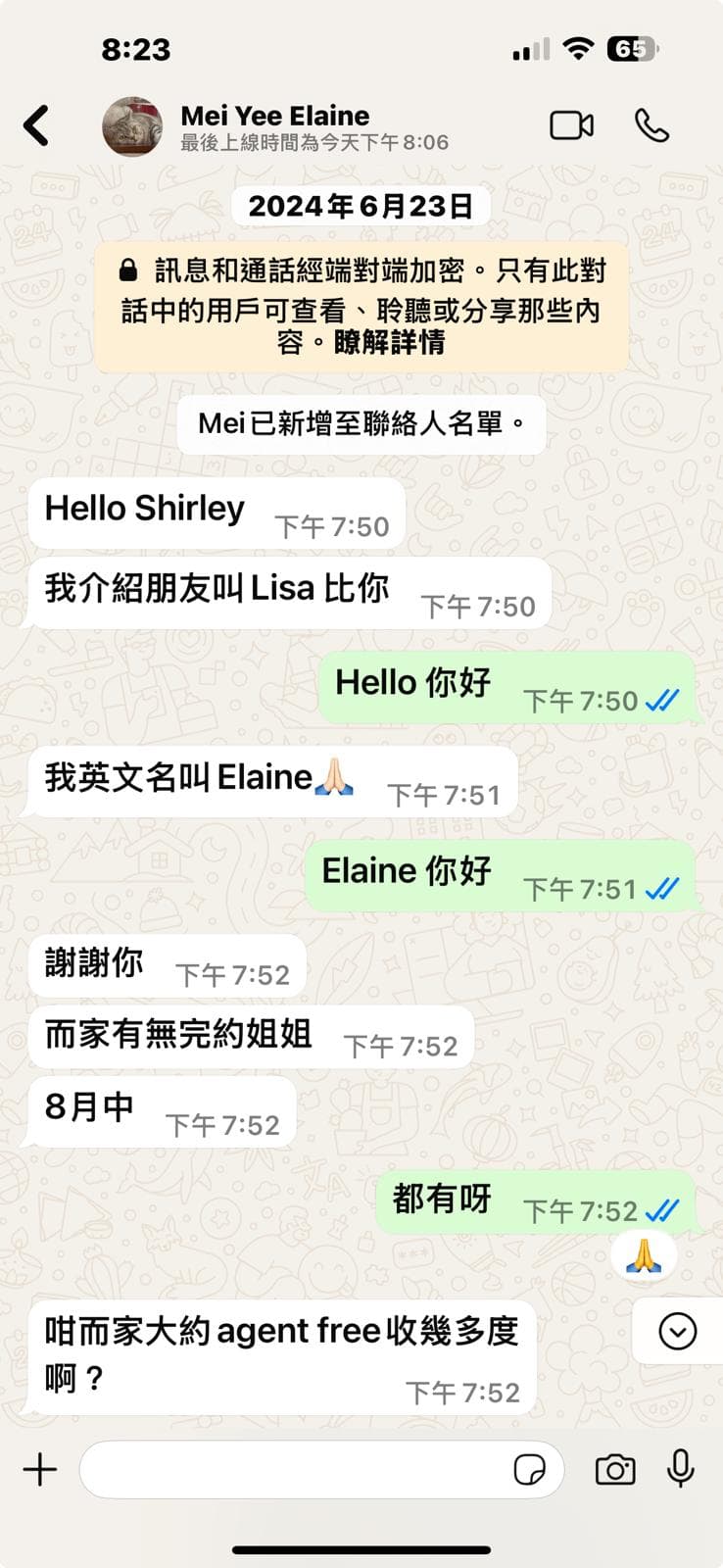723x1568 pixels.
Task: Open the camera to send a photo
Action: point(615,1469)
